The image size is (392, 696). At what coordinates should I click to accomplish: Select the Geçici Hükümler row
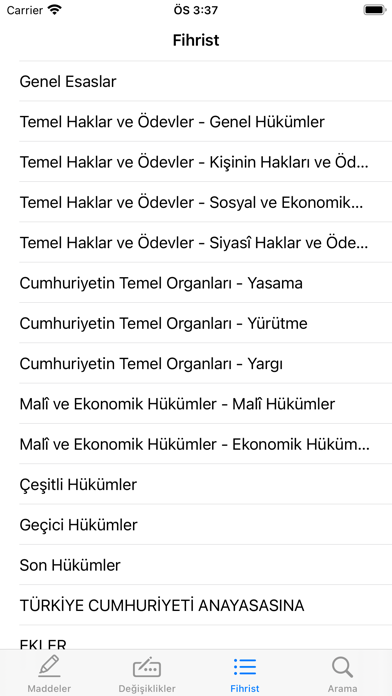tap(196, 525)
